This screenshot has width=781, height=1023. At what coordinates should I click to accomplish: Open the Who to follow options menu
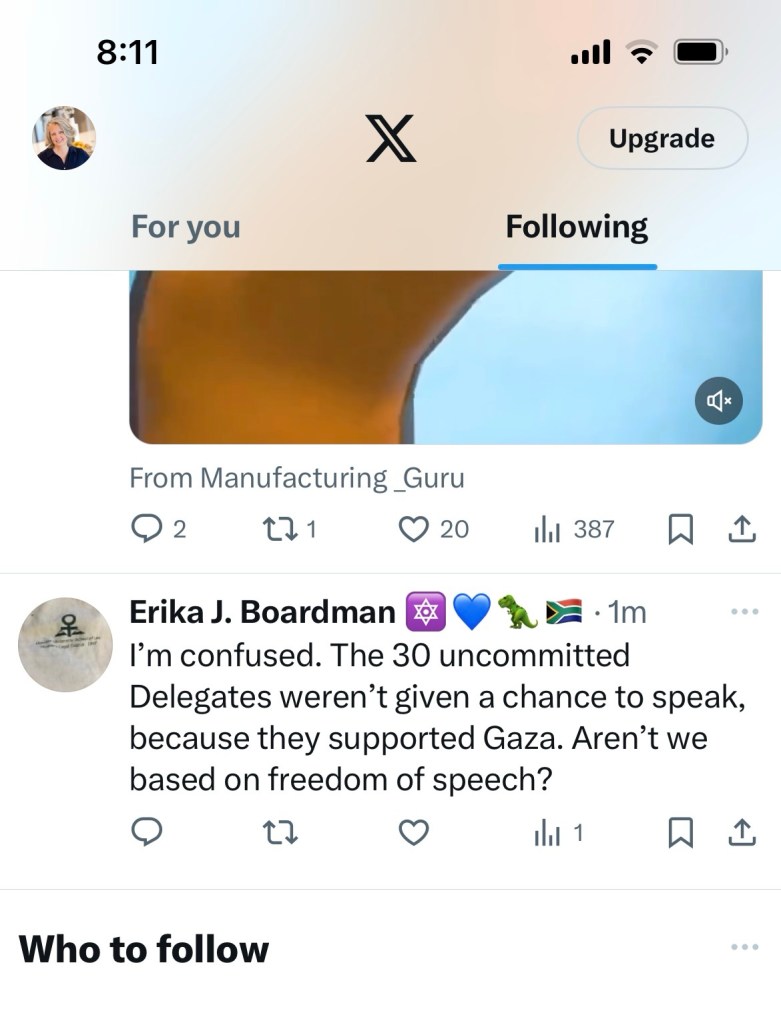coord(745,947)
